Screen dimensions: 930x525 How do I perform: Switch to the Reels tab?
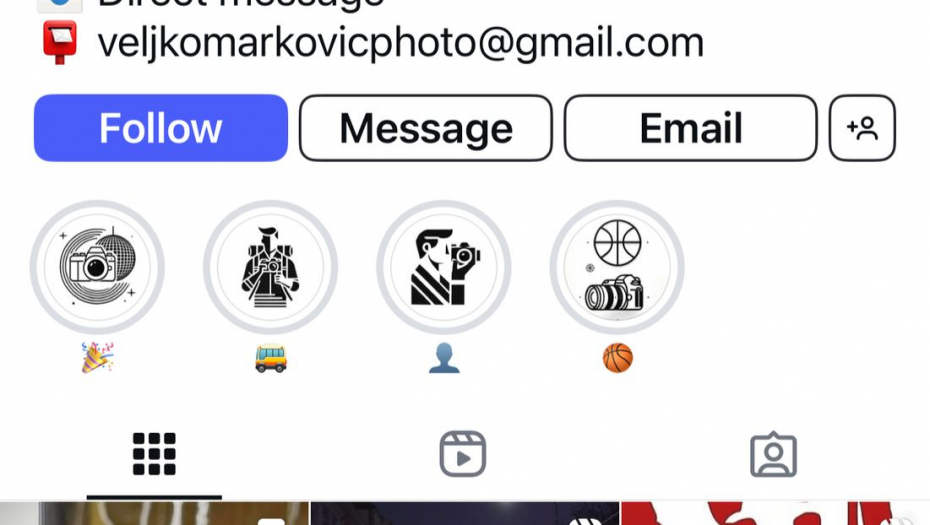click(x=462, y=454)
